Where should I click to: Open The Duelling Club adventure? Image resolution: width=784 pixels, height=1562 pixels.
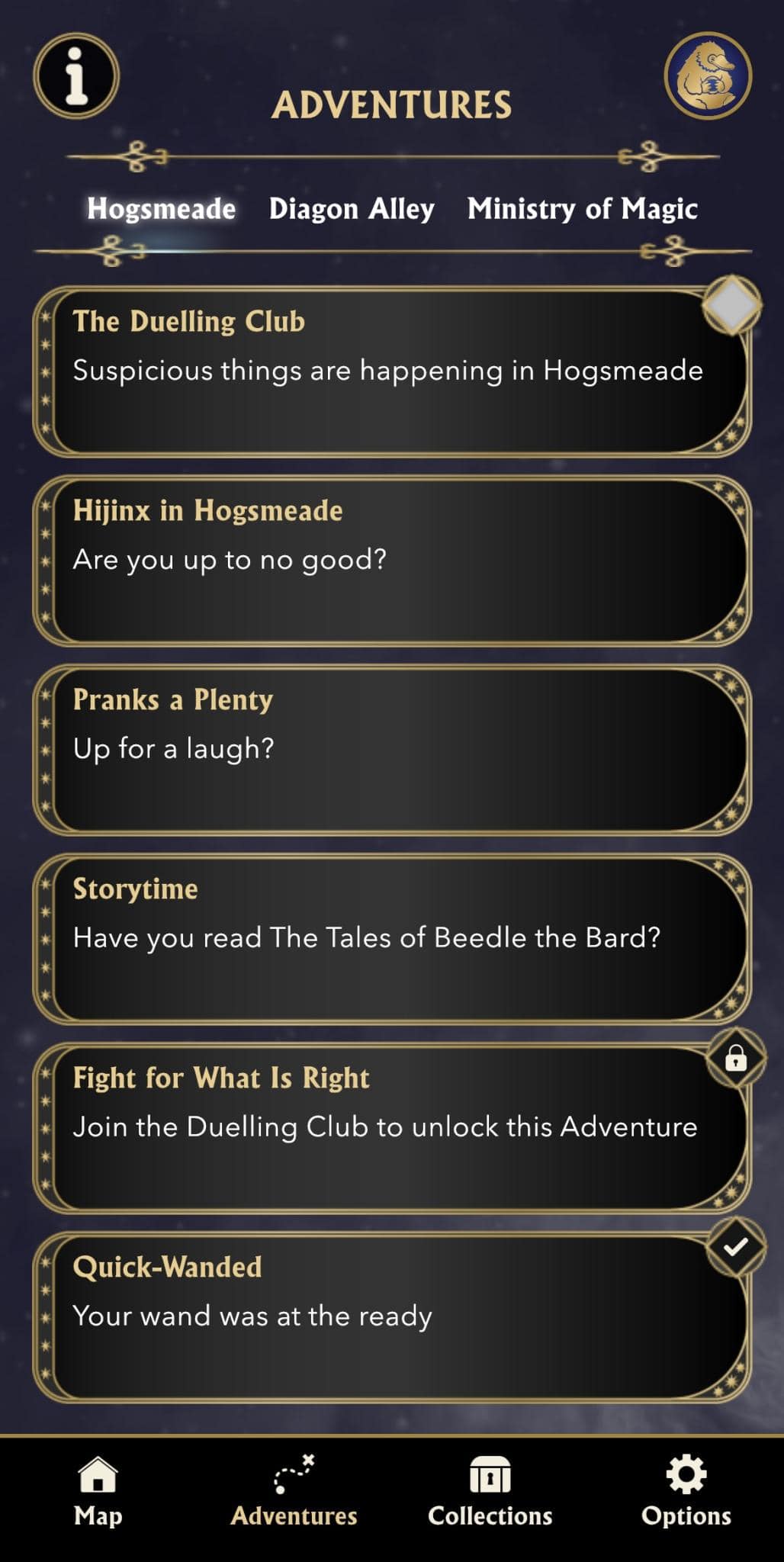tap(392, 371)
